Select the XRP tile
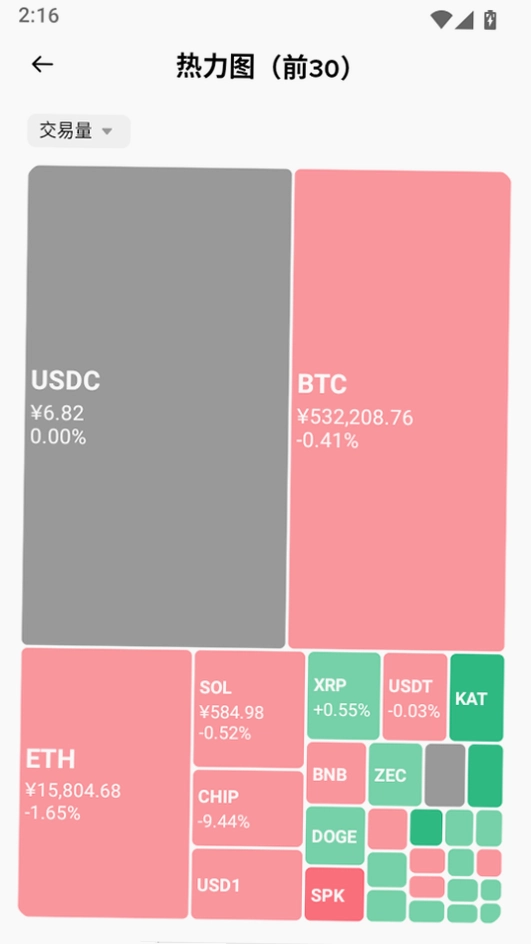This screenshot has width=531, height=944. click(x=344, y=696)
